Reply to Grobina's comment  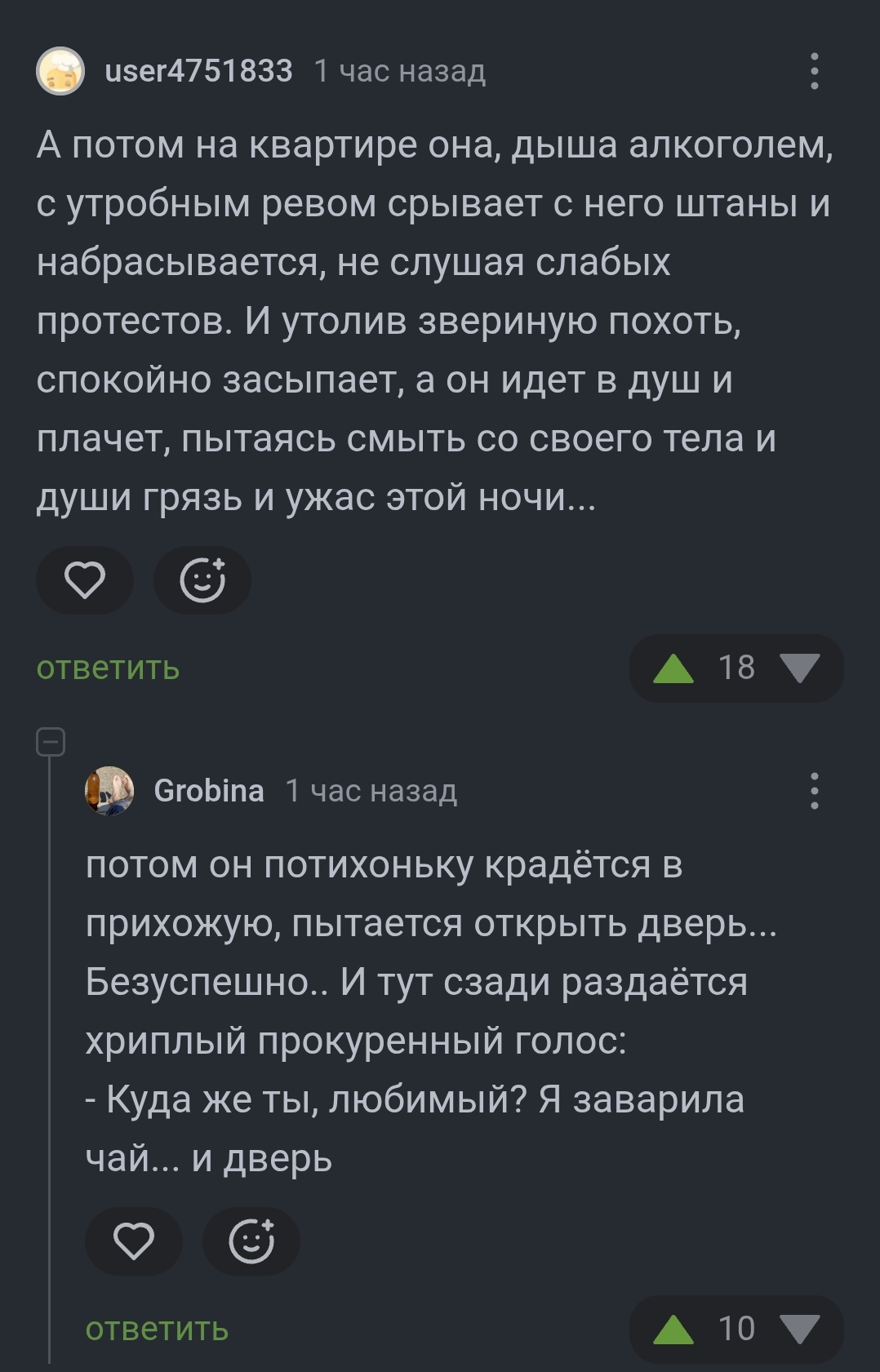157,1329
